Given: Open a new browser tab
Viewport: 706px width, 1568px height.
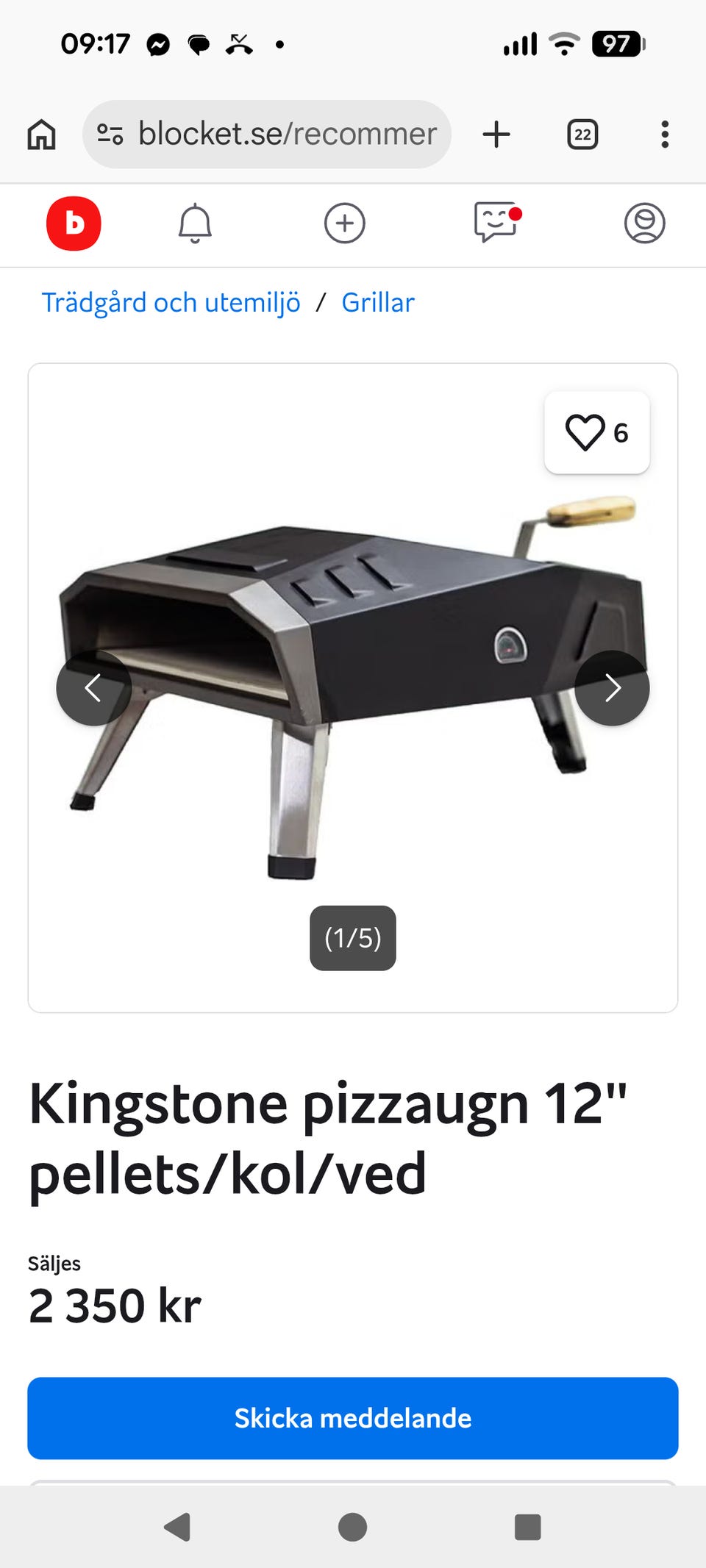Looking at the screenshot, I should coord(496,135).
